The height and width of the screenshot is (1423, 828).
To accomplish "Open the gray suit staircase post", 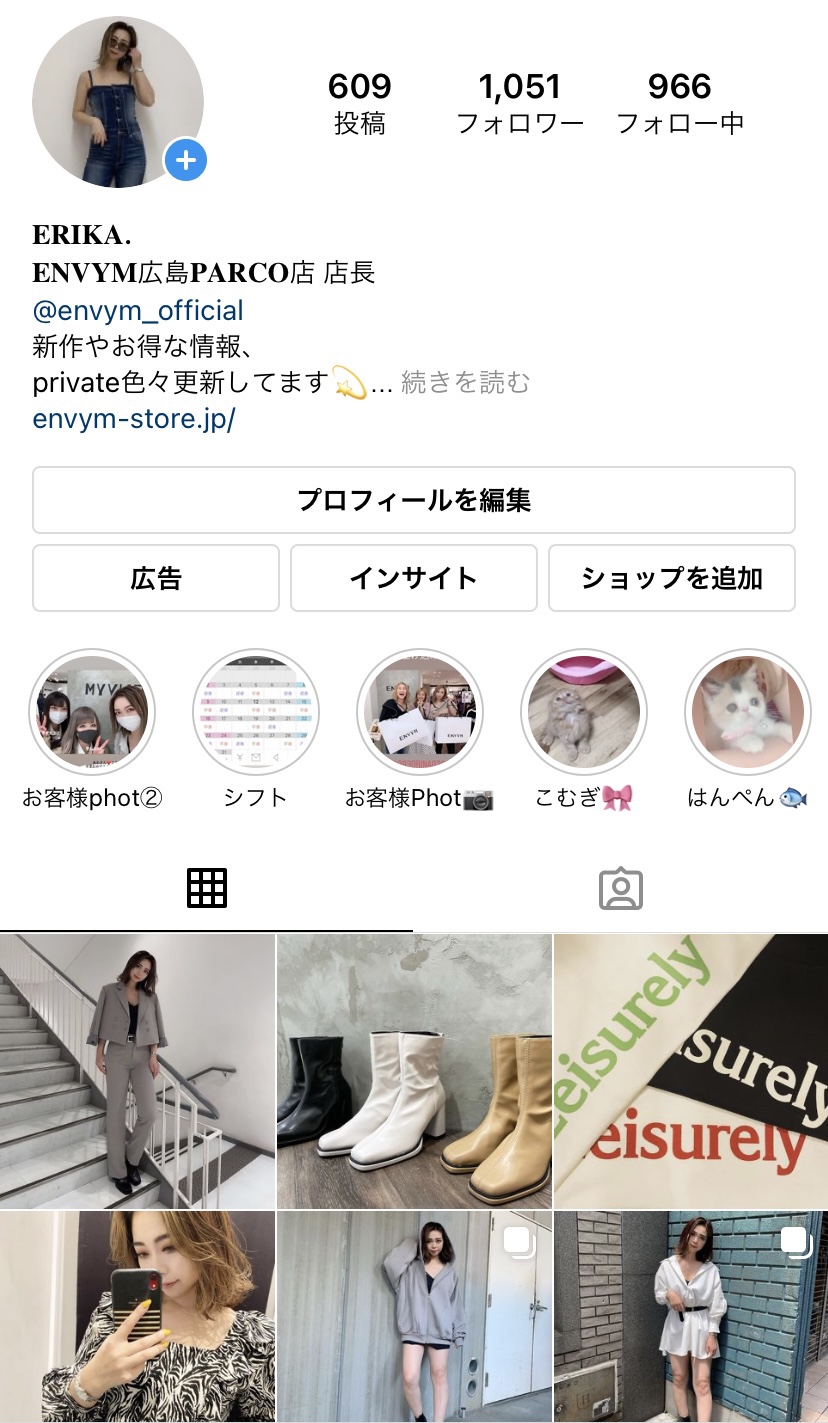I will click(137, 1071).
